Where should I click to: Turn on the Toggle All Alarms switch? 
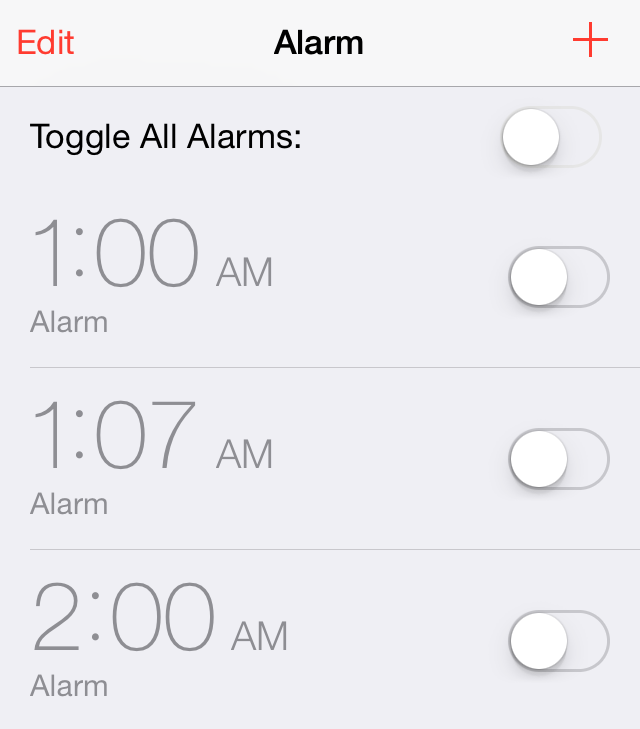pos(551,137)
